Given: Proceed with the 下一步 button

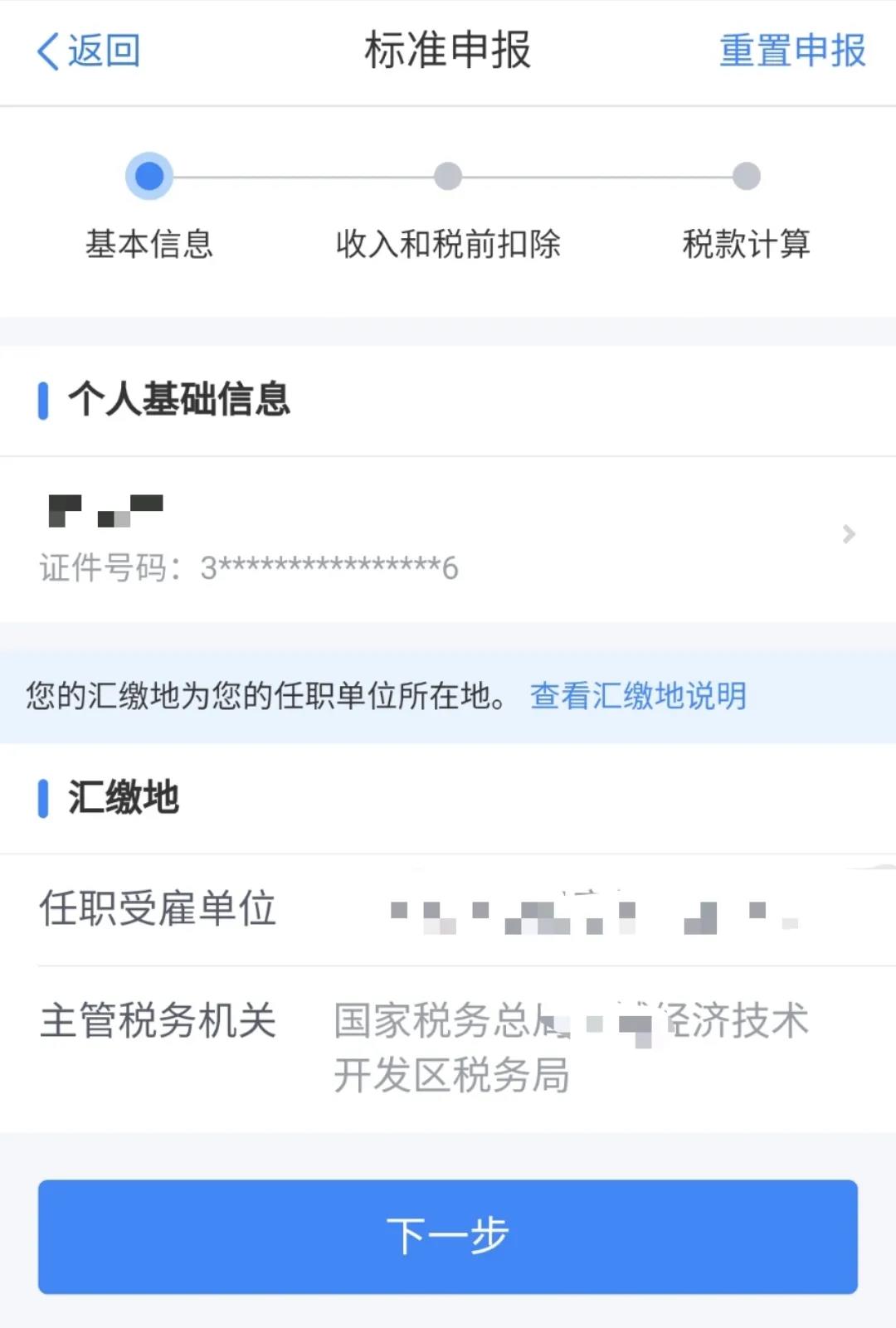Looking at the screenshot, I should (x=448, y=1236).
